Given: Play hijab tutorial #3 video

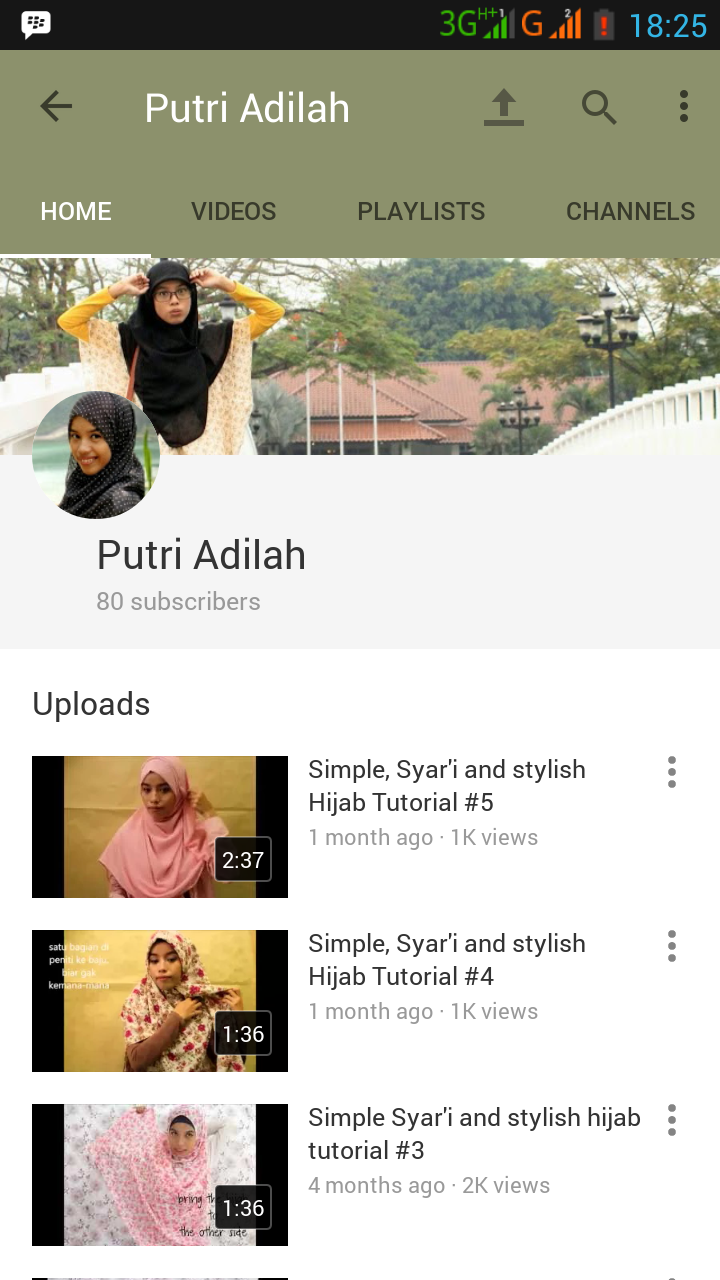Looking at the screenshot, I should tap(160, 1175).
